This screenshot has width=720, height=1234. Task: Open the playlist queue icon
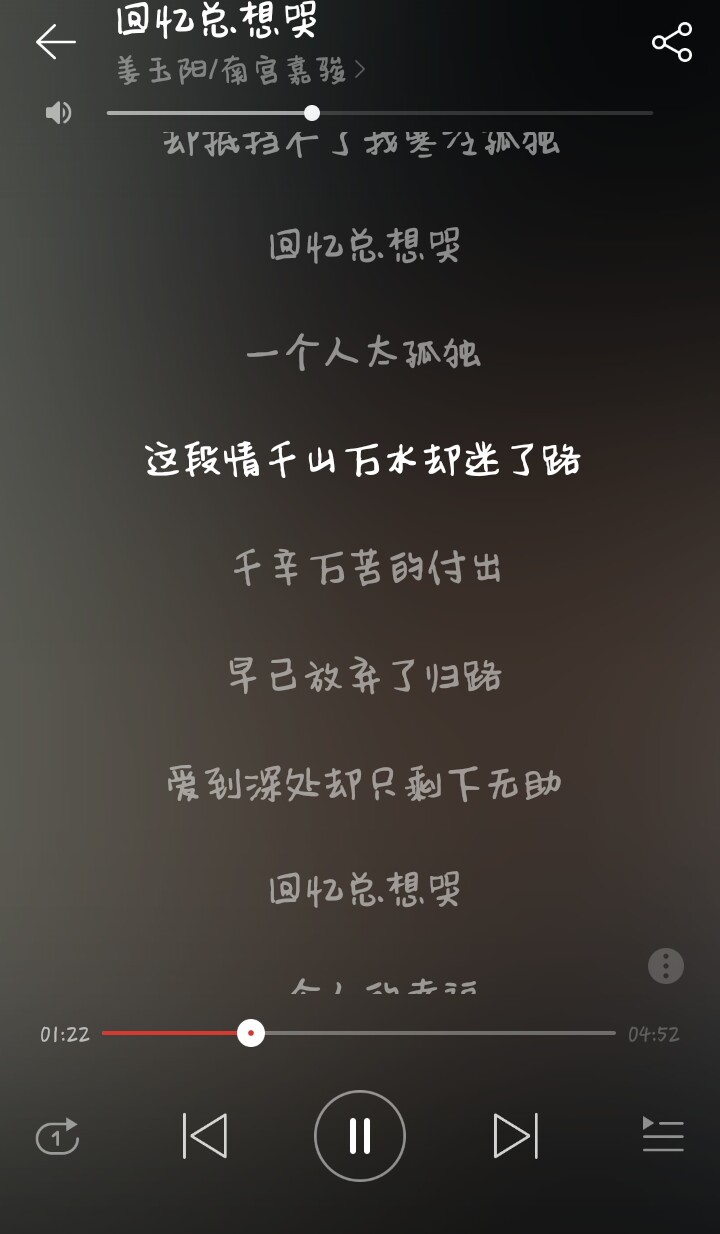tap(662, 1136)
